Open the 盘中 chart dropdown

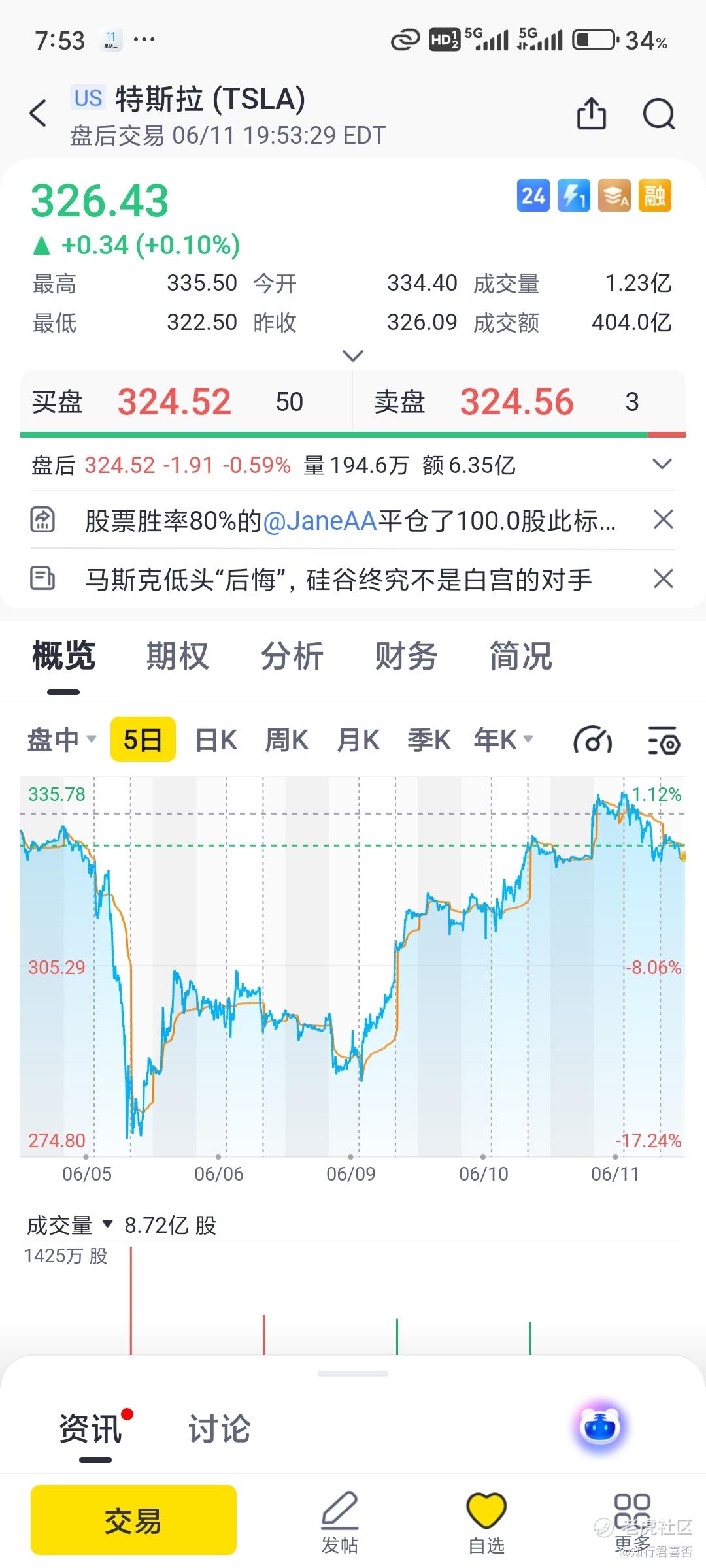pos(61,740)
